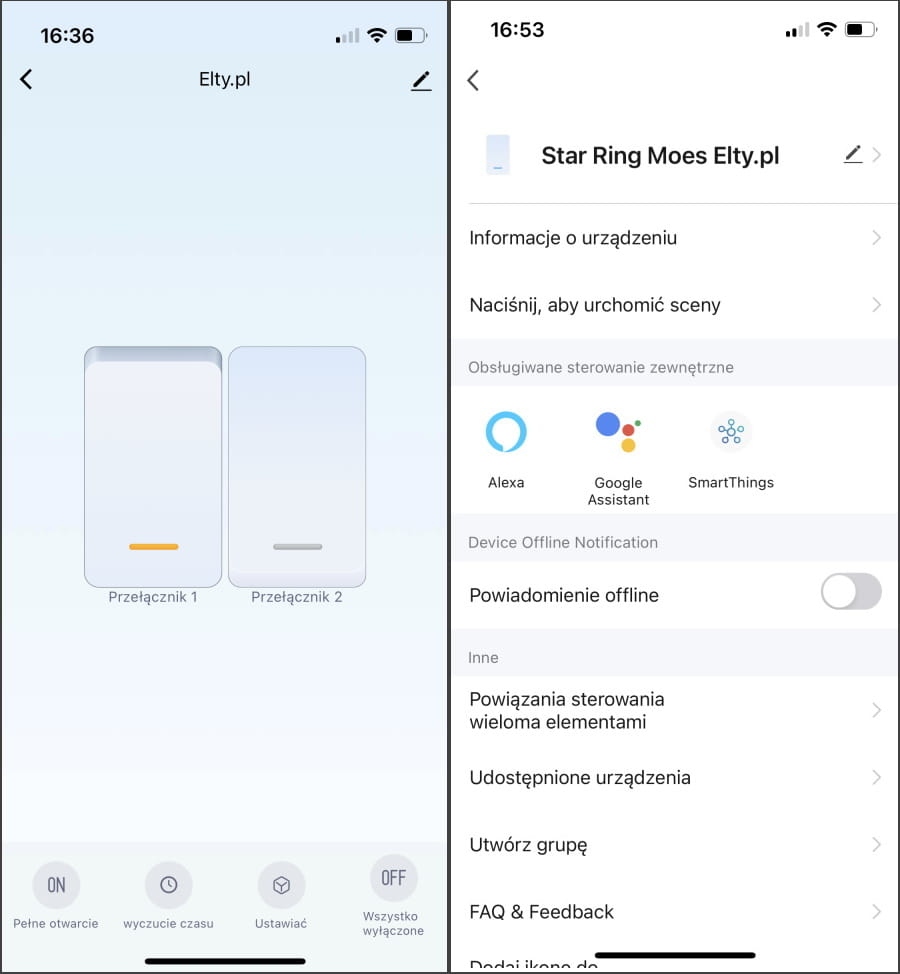This screenshot has width=900, height=974.
Task: Edit the Star Ring Moes Elty.pl device name
Action: click(x=852, y=154)
